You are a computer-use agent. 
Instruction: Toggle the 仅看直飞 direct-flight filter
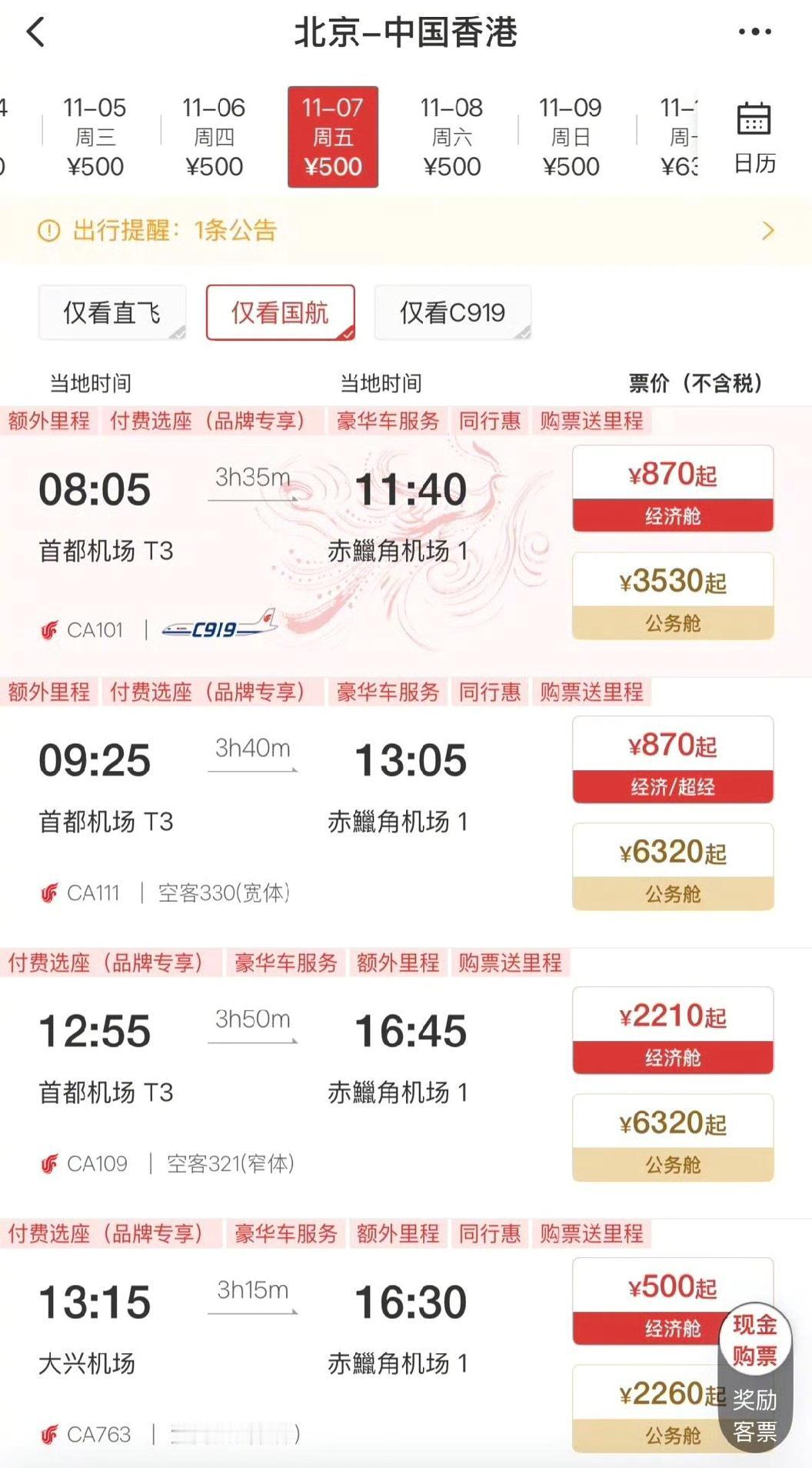point(111,312)
